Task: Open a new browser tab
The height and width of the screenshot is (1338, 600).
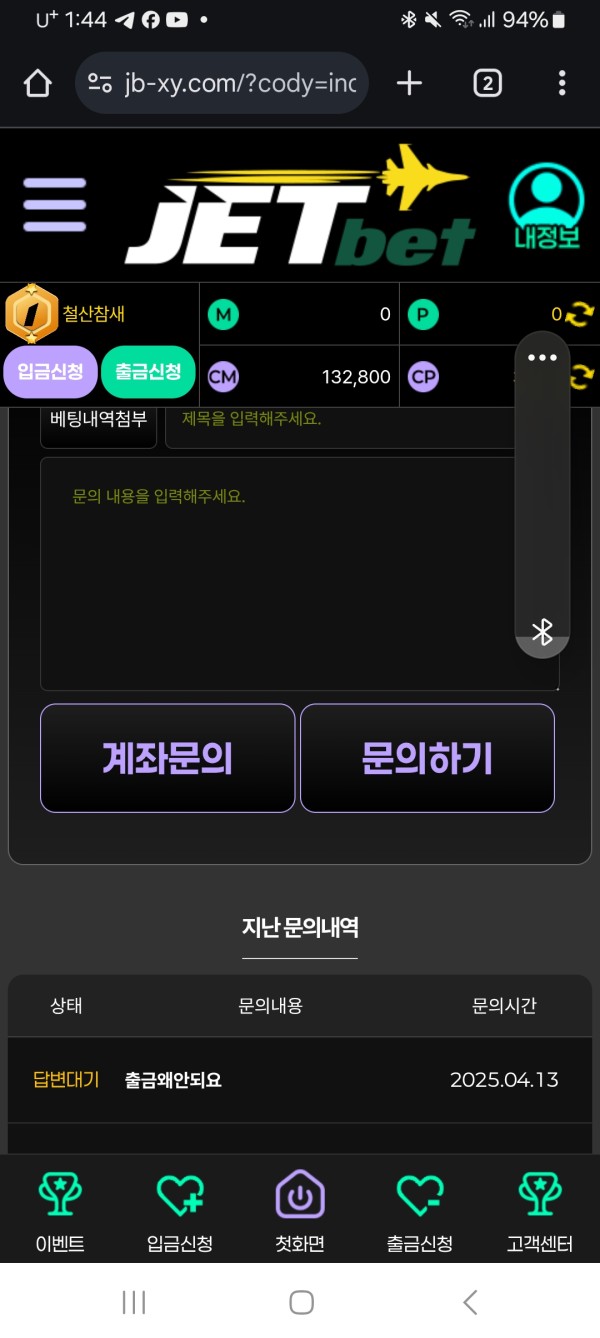Action: pos(409,83)
